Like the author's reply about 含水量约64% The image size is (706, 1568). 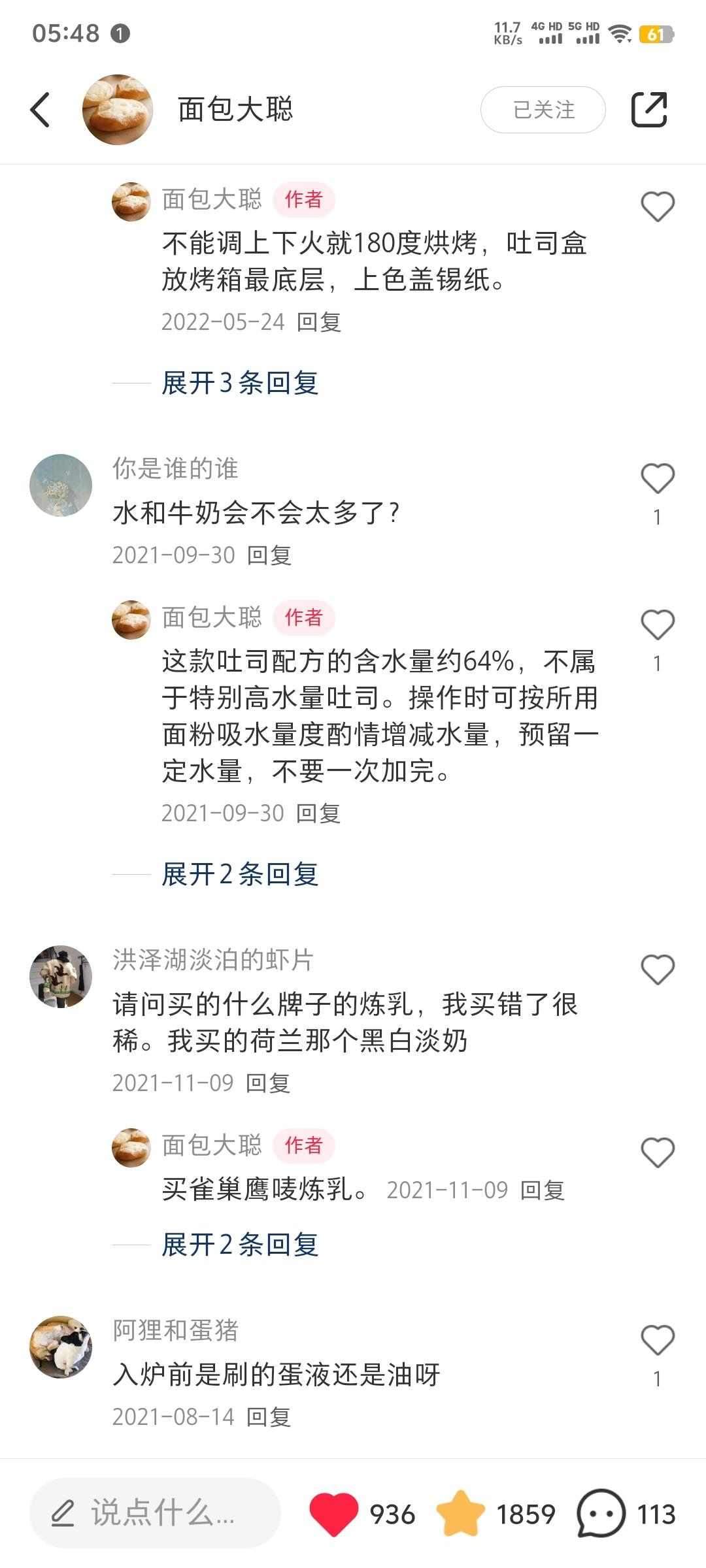(x=657, y=625)
